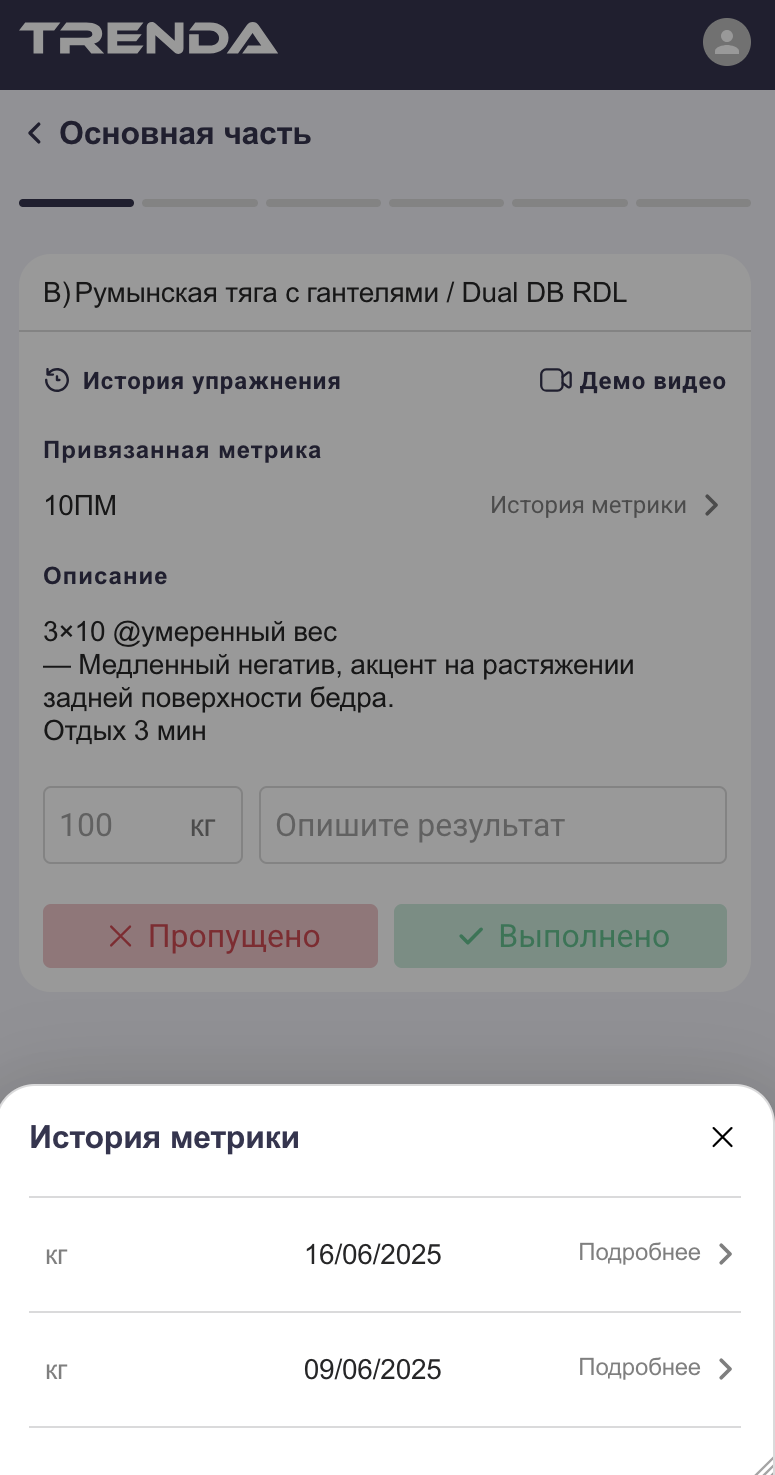This screenshot has height=1475, width=775.
Task: Tap the Опишите результат field
Action: [492, 825]
